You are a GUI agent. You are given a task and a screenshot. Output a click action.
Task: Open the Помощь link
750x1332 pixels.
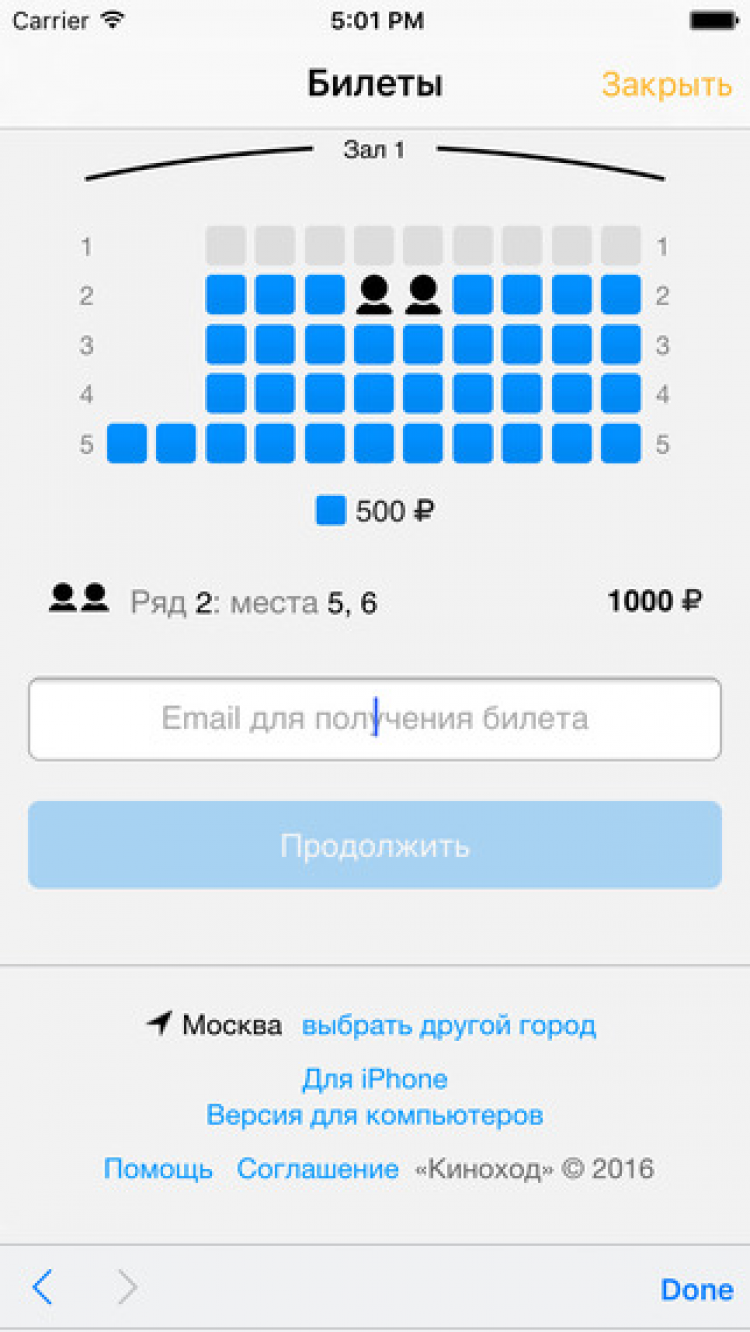coord(158,1168)
